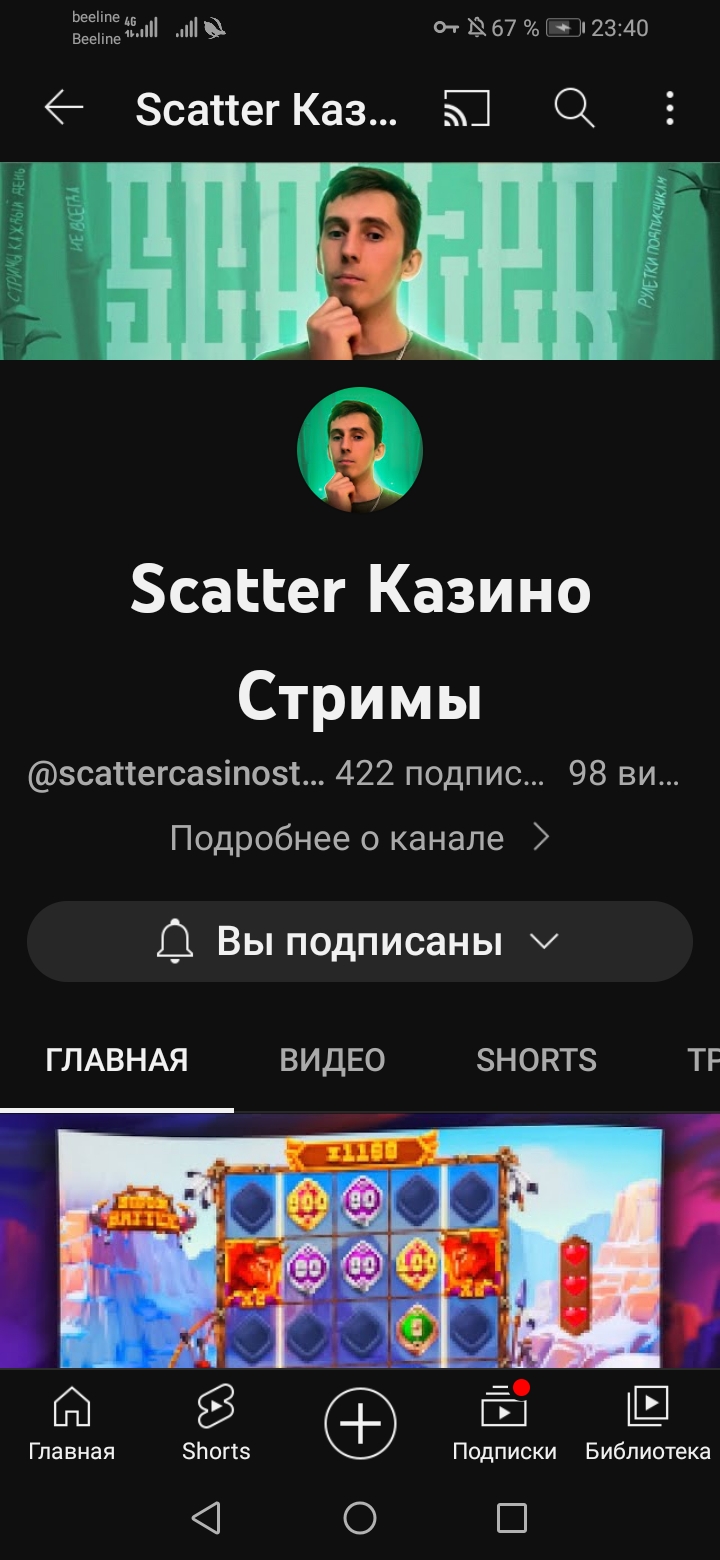Tap the Android home circle button

(359, 1518)
